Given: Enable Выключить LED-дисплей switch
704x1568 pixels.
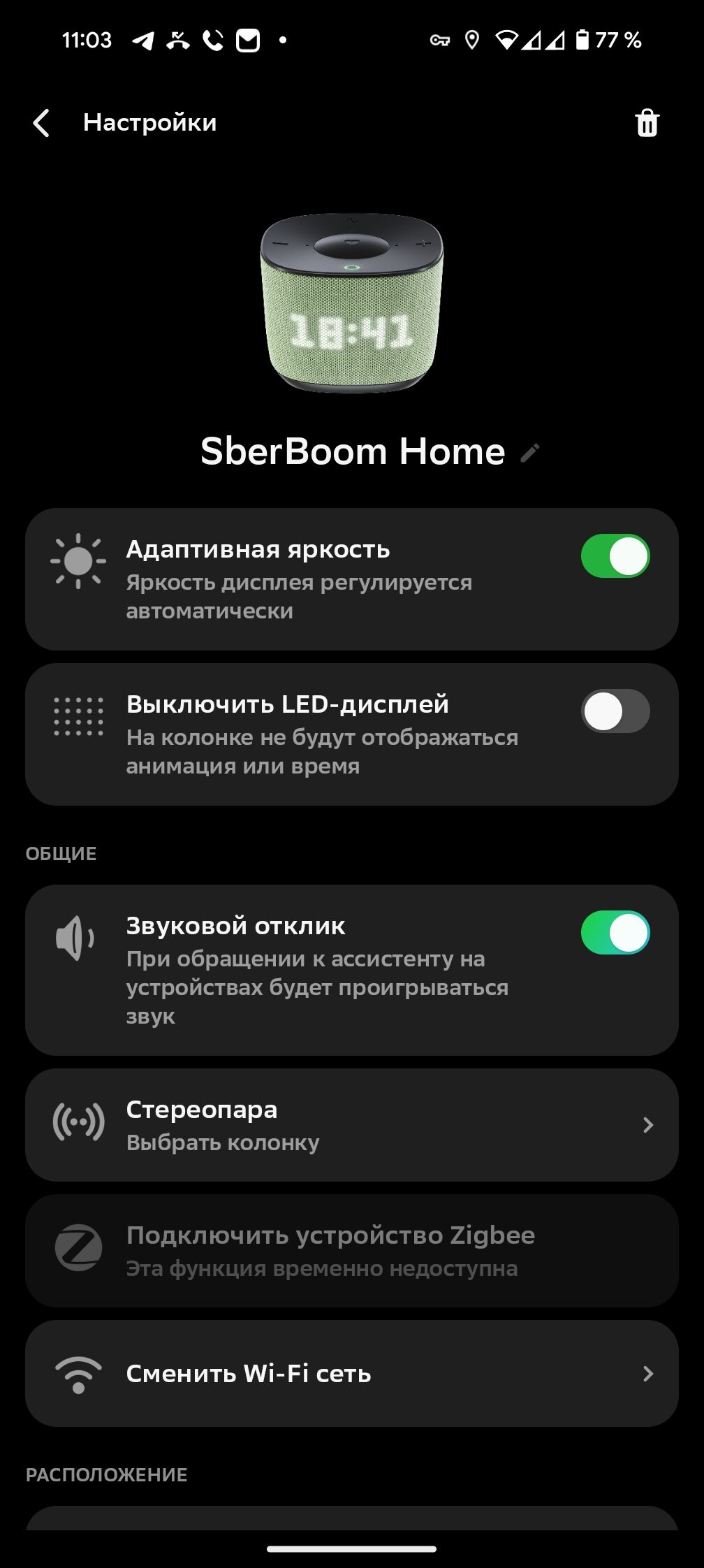Looking at the screenshot, I should pyautogui.click(x=615, y=711).
